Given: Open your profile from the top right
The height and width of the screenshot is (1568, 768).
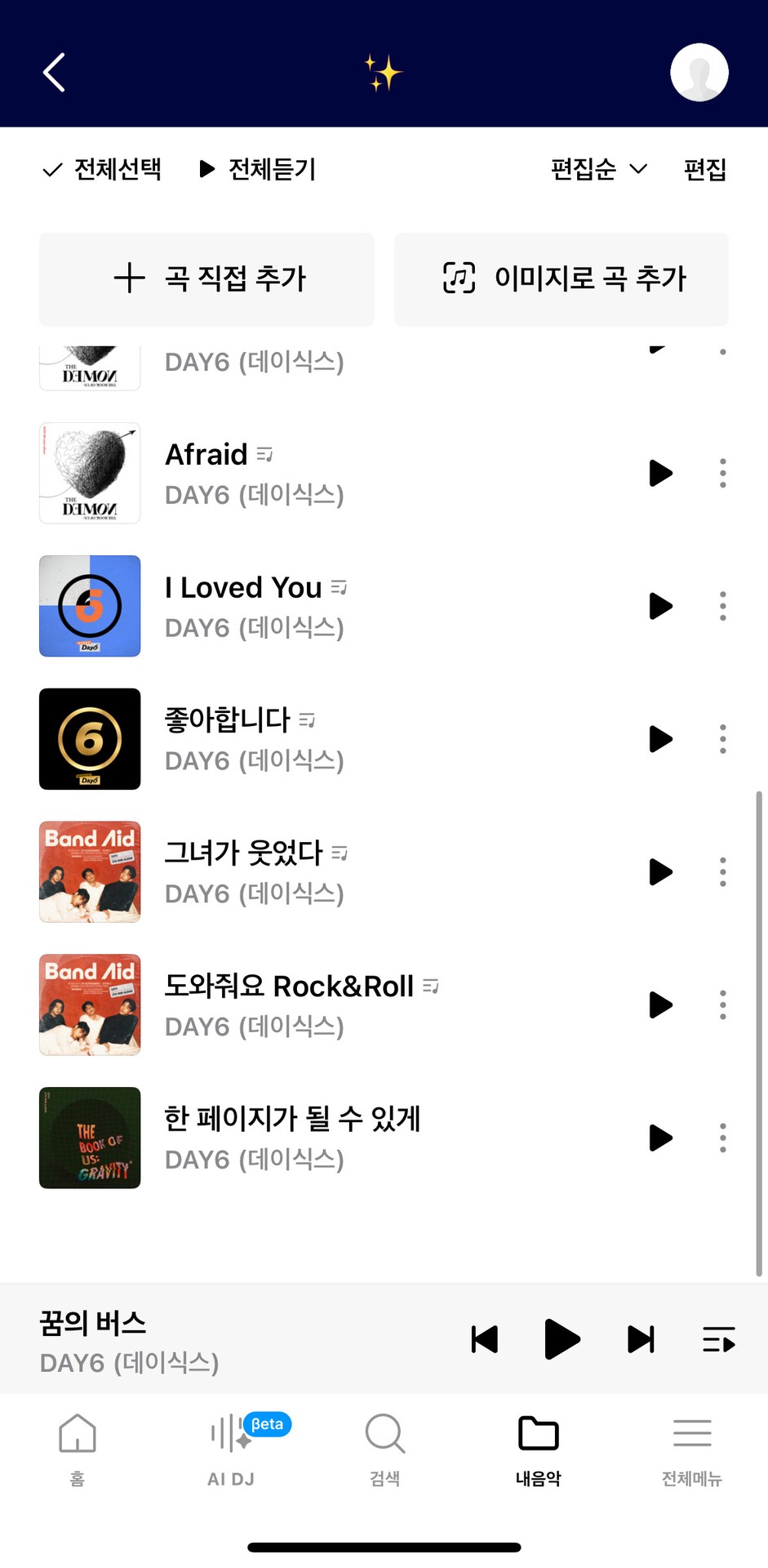Looking at the screenshot, I should pyautogui.click(x=698, y=72).
